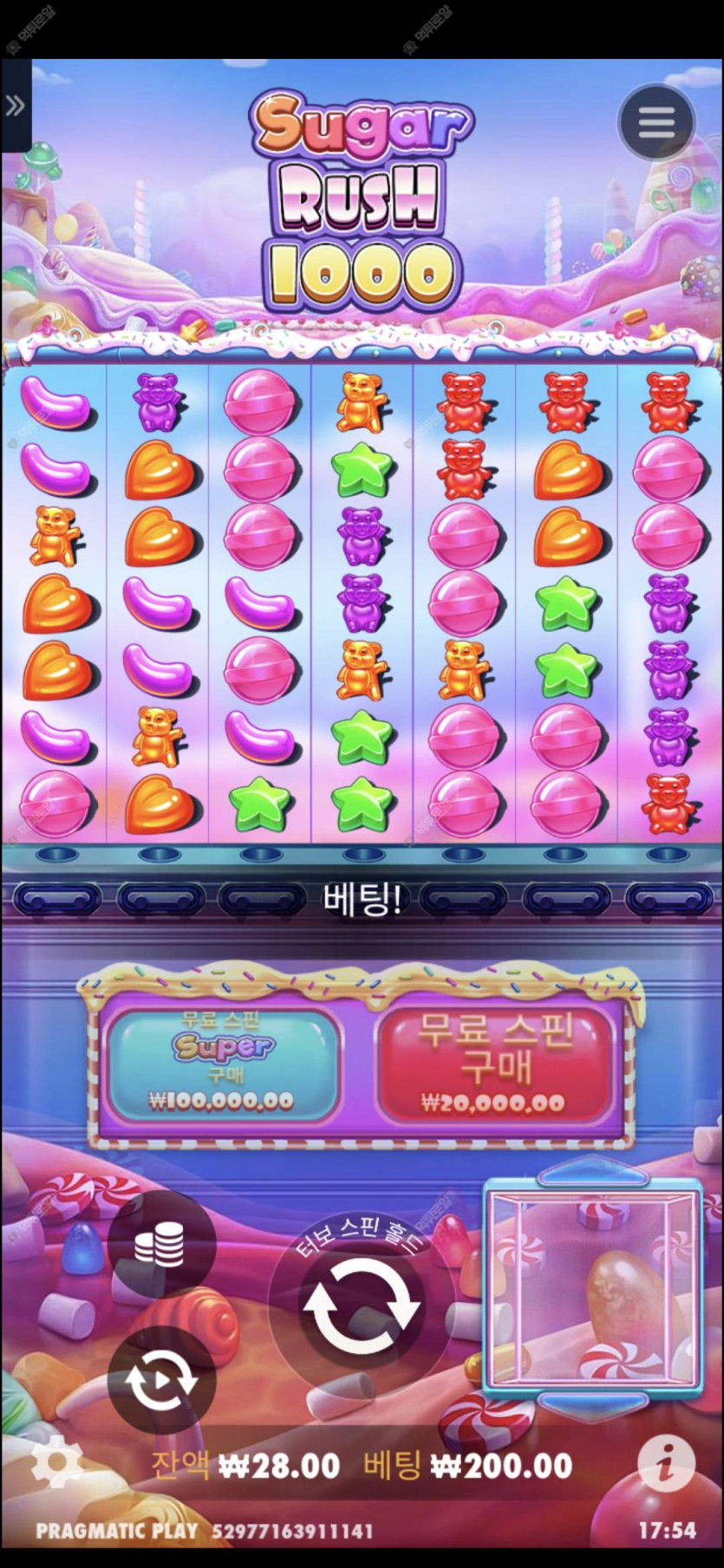This screenshot has height=1568, width=724.
Task: Buy Super free spins for ₩100,000
Action: click(222, 1064)
